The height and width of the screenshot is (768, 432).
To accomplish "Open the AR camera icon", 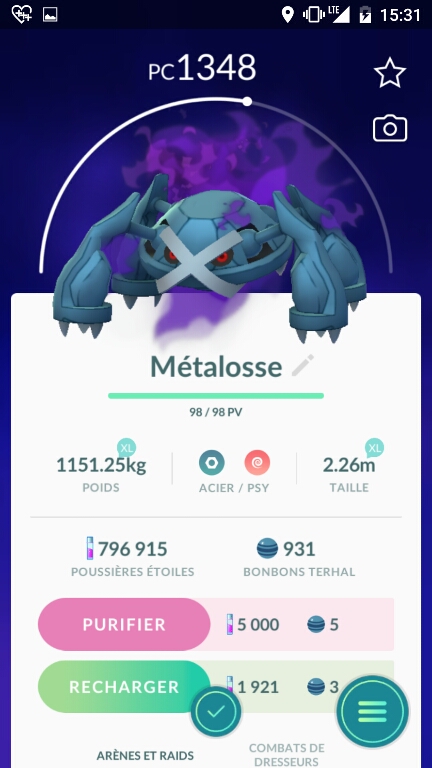I will click(390, 129).
